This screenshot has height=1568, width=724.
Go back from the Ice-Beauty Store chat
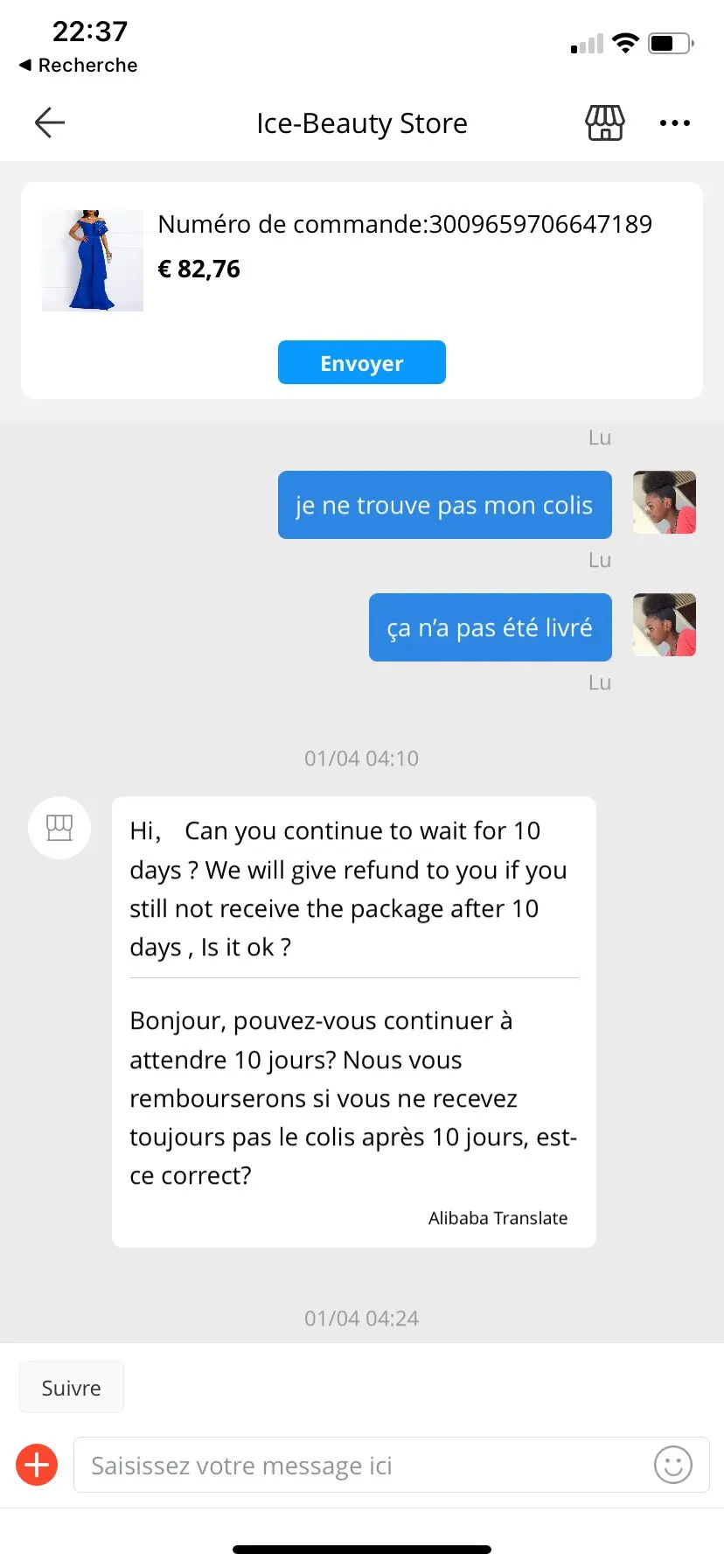coord(50,123)
